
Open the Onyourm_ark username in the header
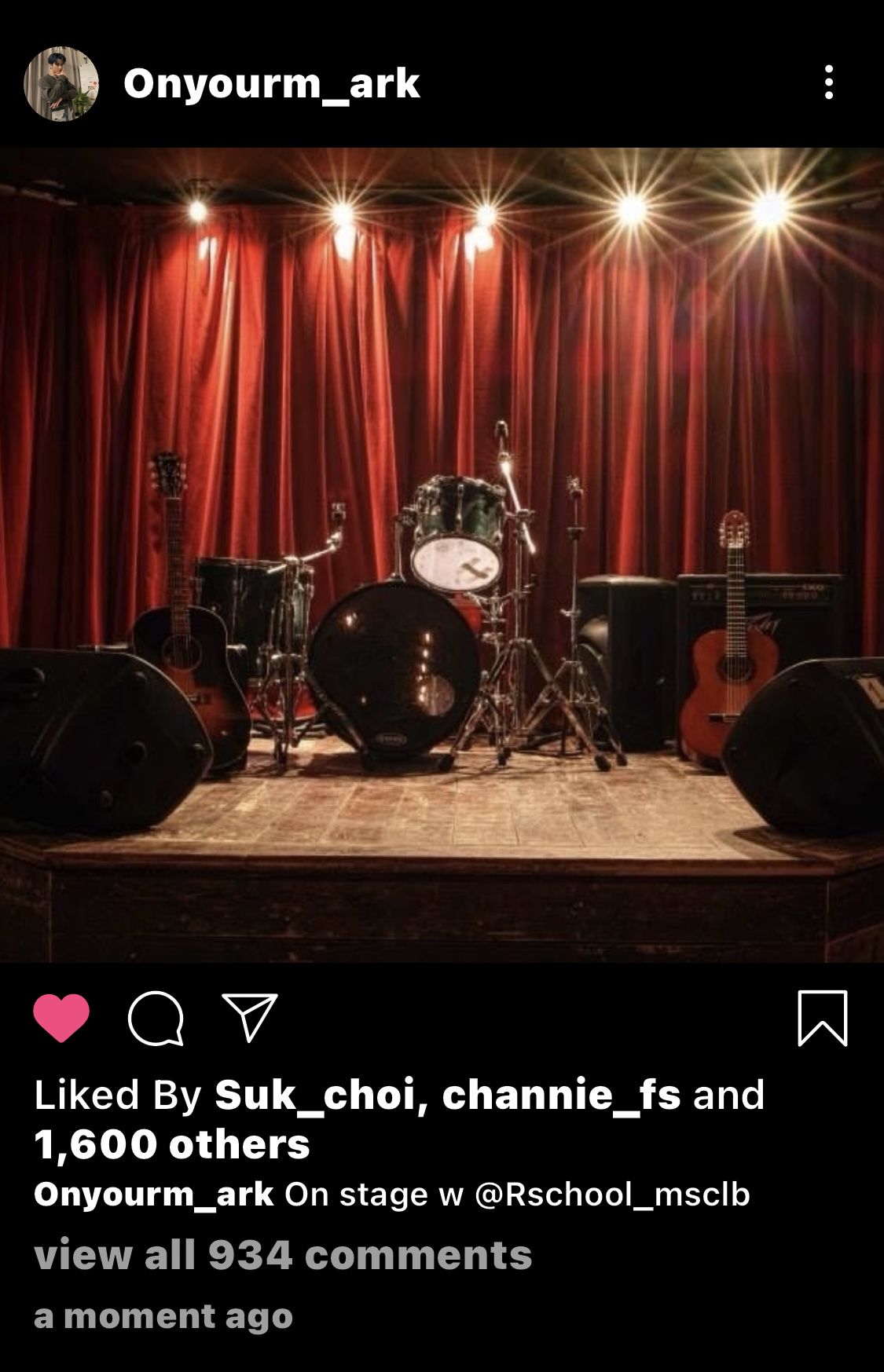(271, 83)
